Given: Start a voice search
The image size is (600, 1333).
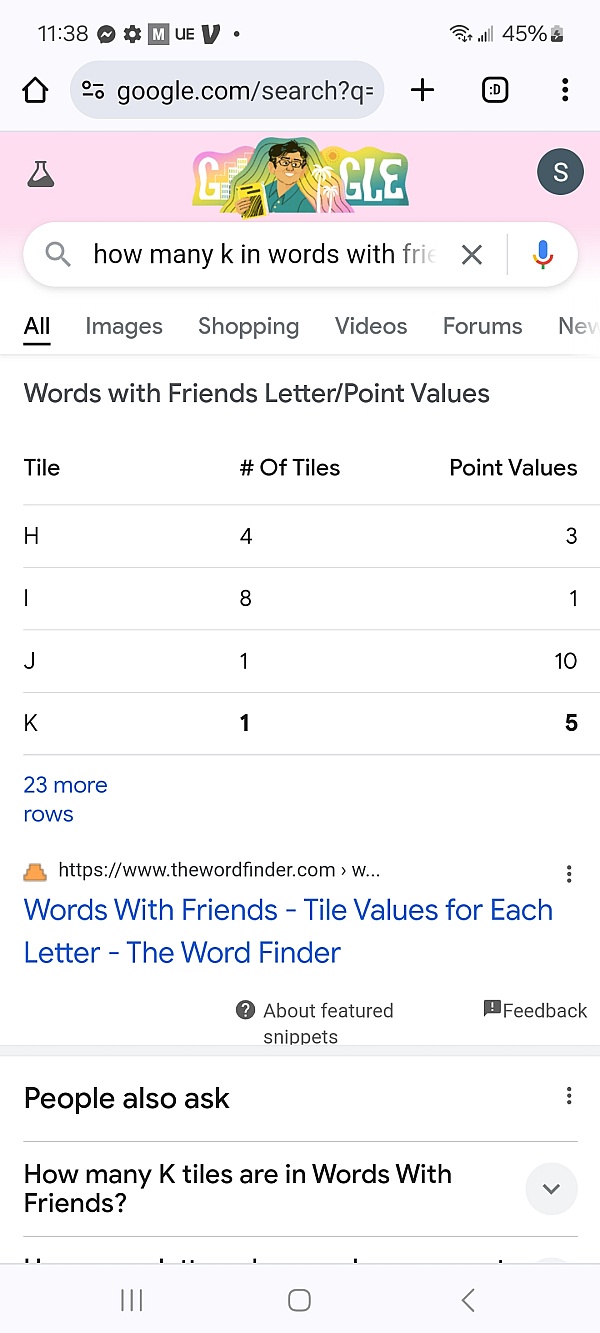Looking at the screenshot, I should (x=542, y=254).
